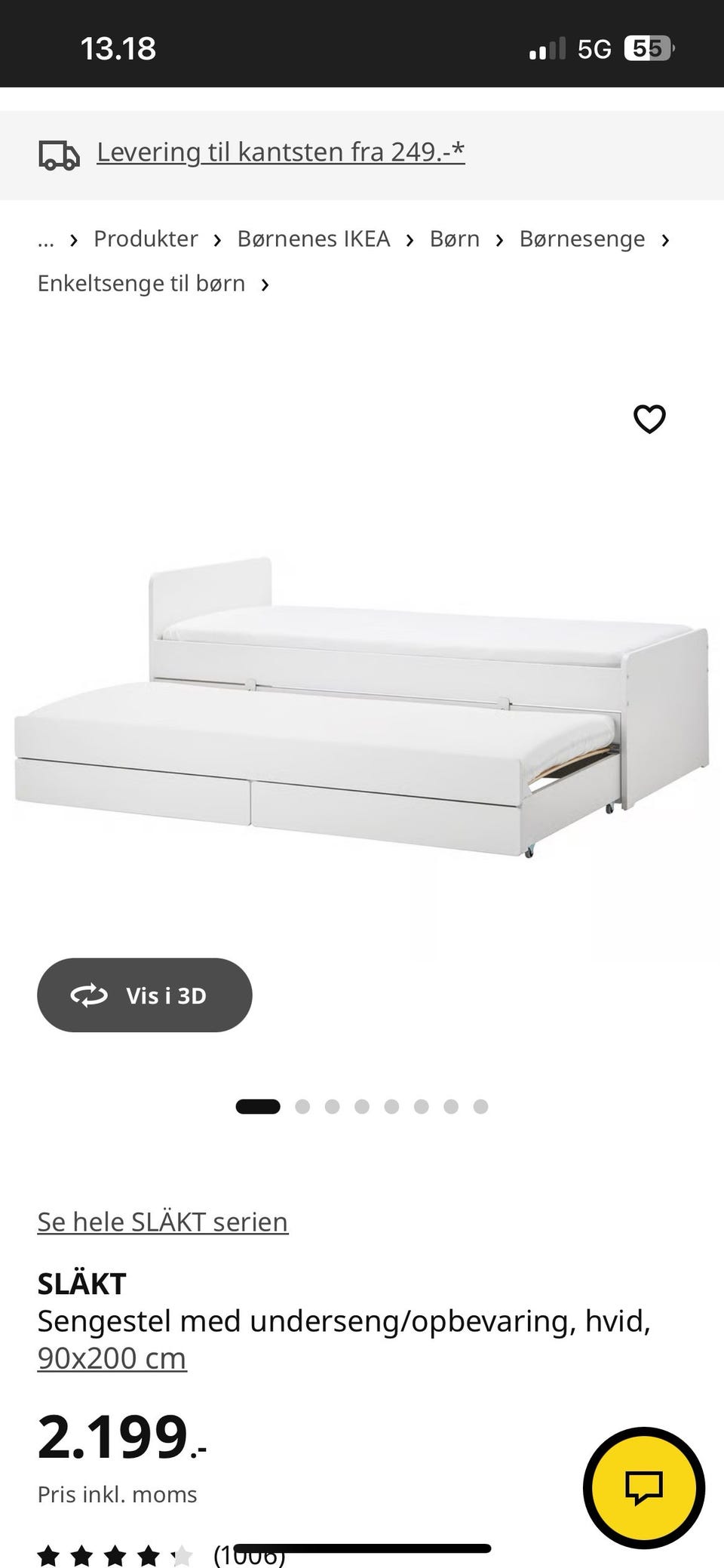Open the customer star ratings
This screenshot has height=1568, width=724.
[x=113, y=1554]
